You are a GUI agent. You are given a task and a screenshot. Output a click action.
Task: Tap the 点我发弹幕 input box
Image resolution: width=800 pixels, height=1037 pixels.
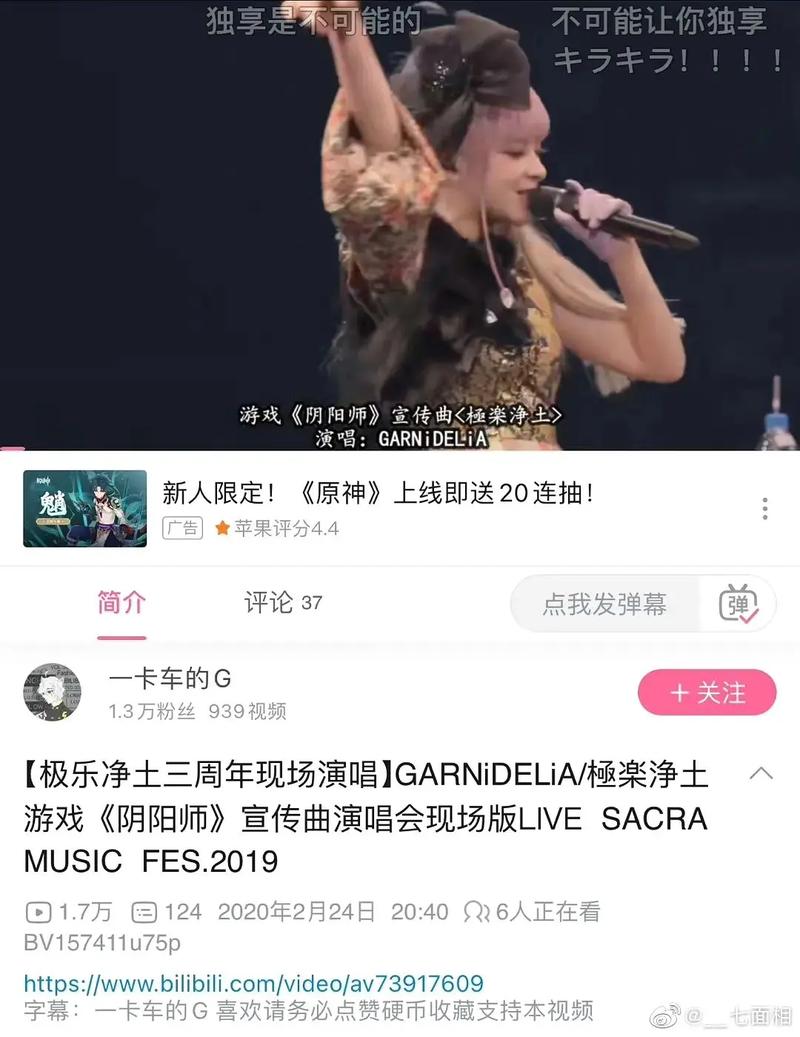point(604,604)
